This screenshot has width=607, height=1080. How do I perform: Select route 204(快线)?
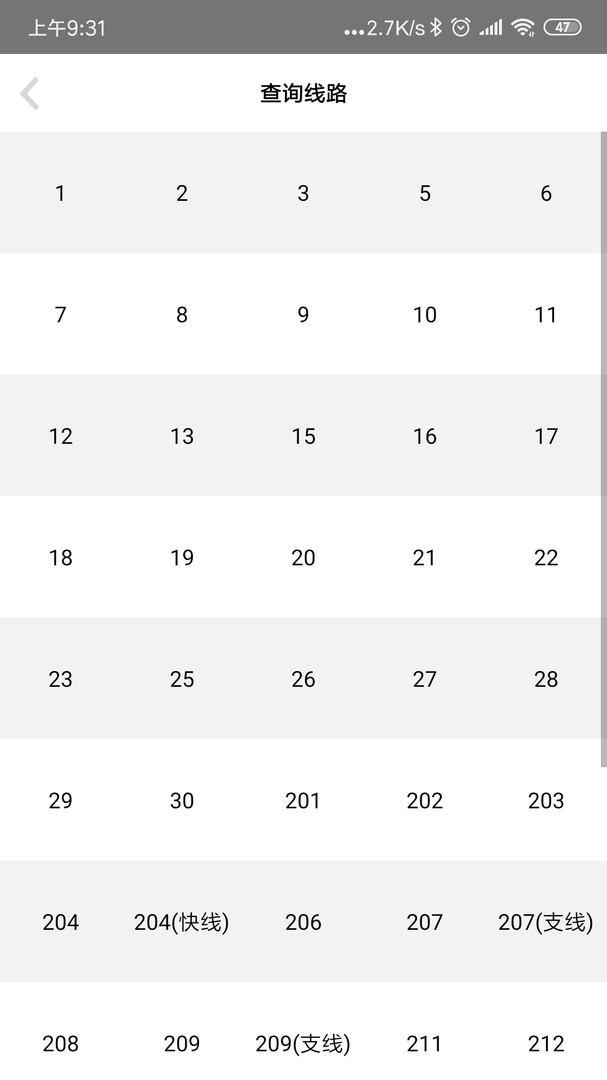point(182,922)
